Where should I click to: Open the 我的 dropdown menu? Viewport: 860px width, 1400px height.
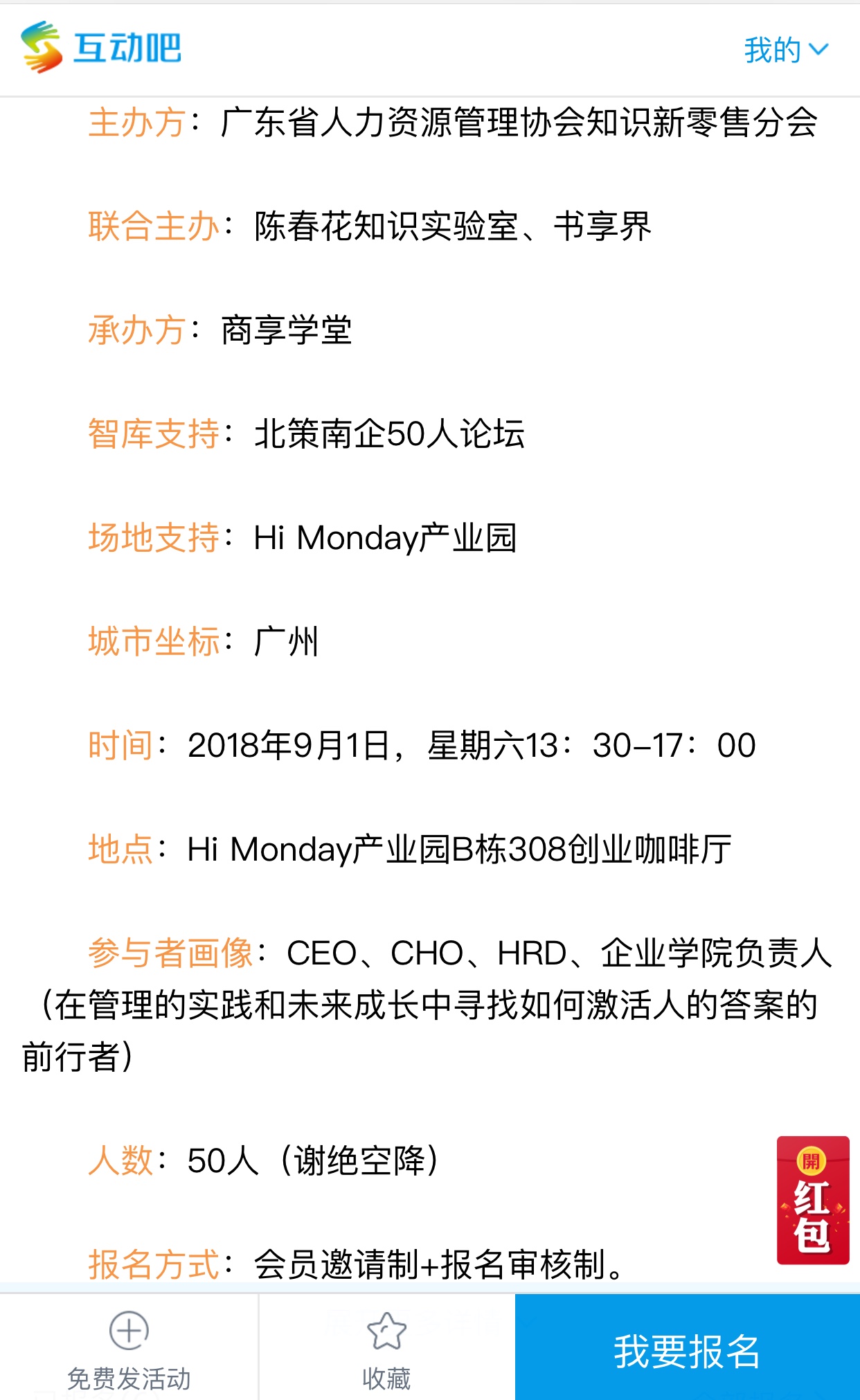[786, 50]
